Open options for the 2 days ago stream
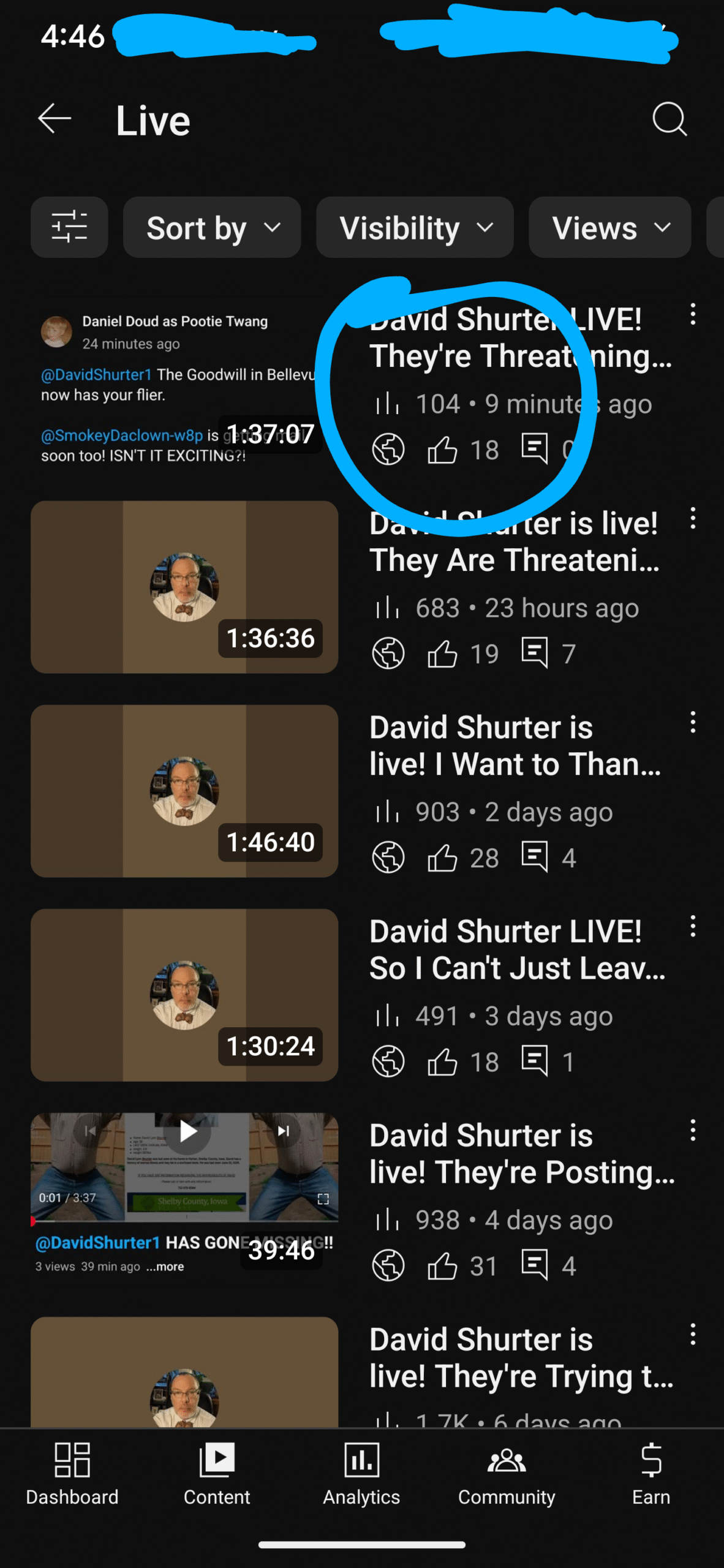724x1568 pixels. coord(693,722)
